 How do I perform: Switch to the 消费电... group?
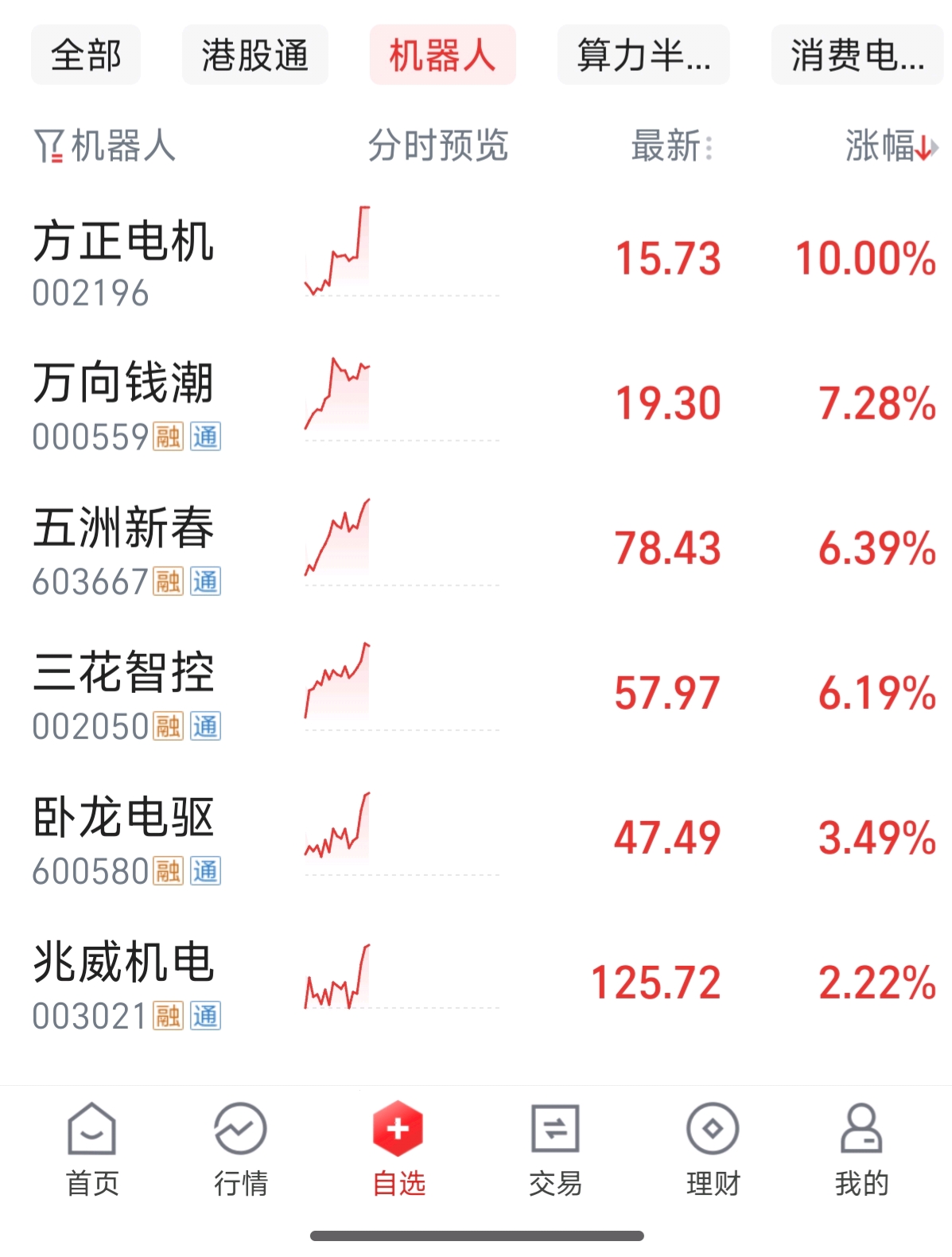(x=857, y=55)
